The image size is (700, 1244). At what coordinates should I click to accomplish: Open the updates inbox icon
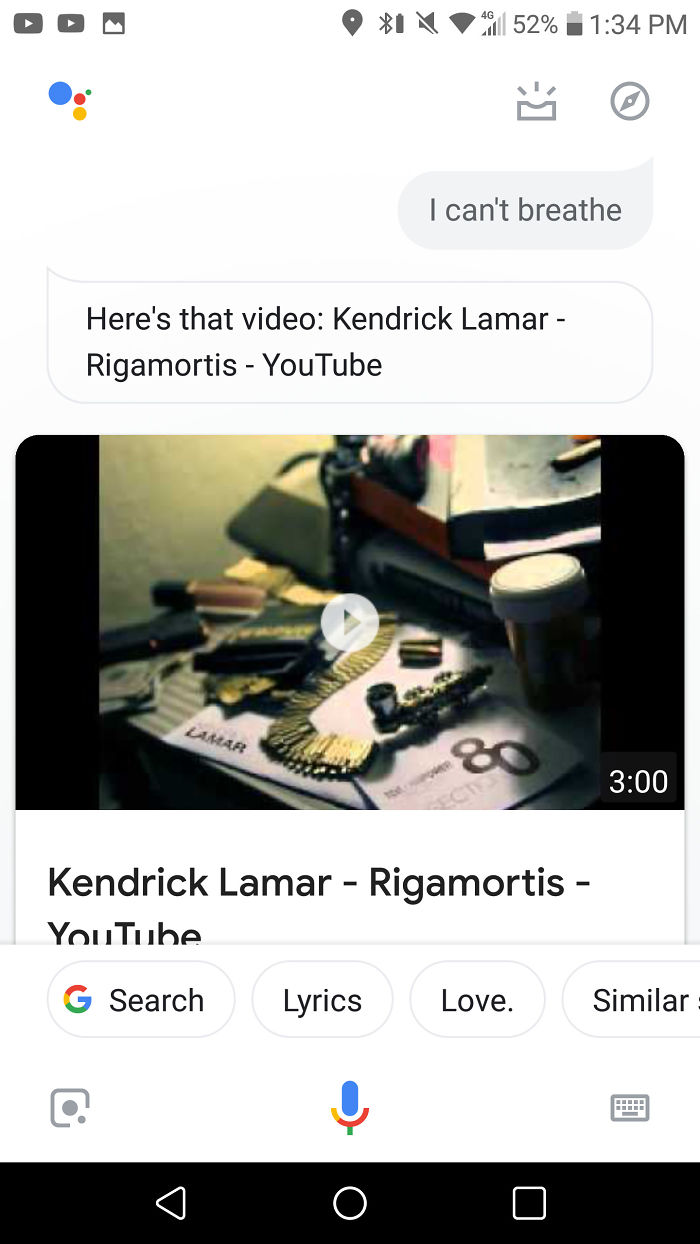(x=536, y=101)
